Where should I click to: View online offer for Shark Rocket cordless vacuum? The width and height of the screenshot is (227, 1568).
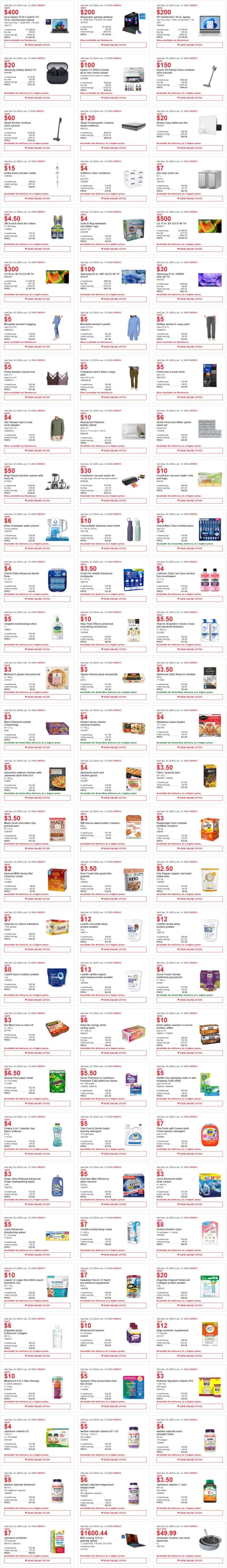(37, 148)
